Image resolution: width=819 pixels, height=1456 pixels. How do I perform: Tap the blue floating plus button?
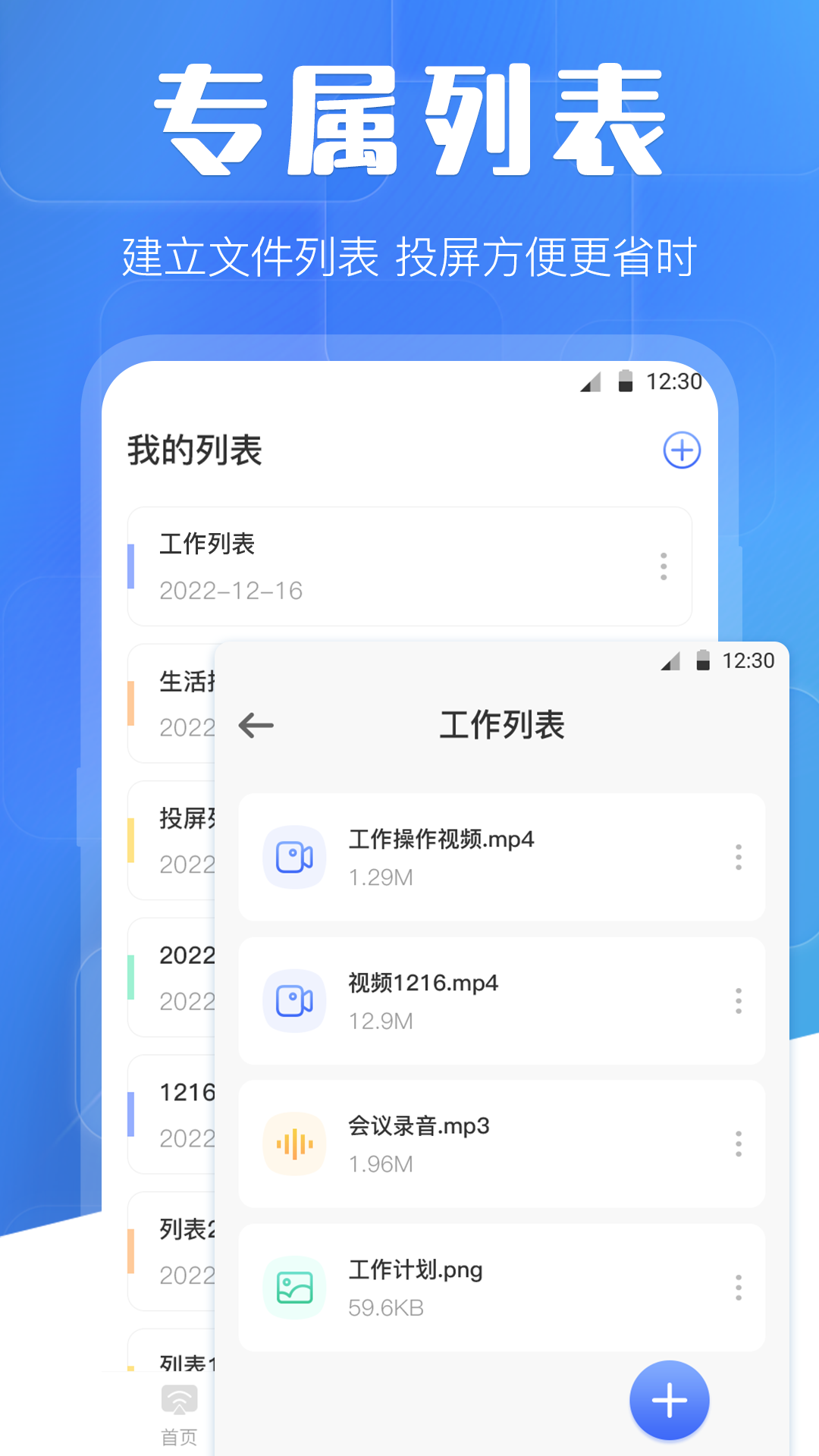tap(668, 1400)
